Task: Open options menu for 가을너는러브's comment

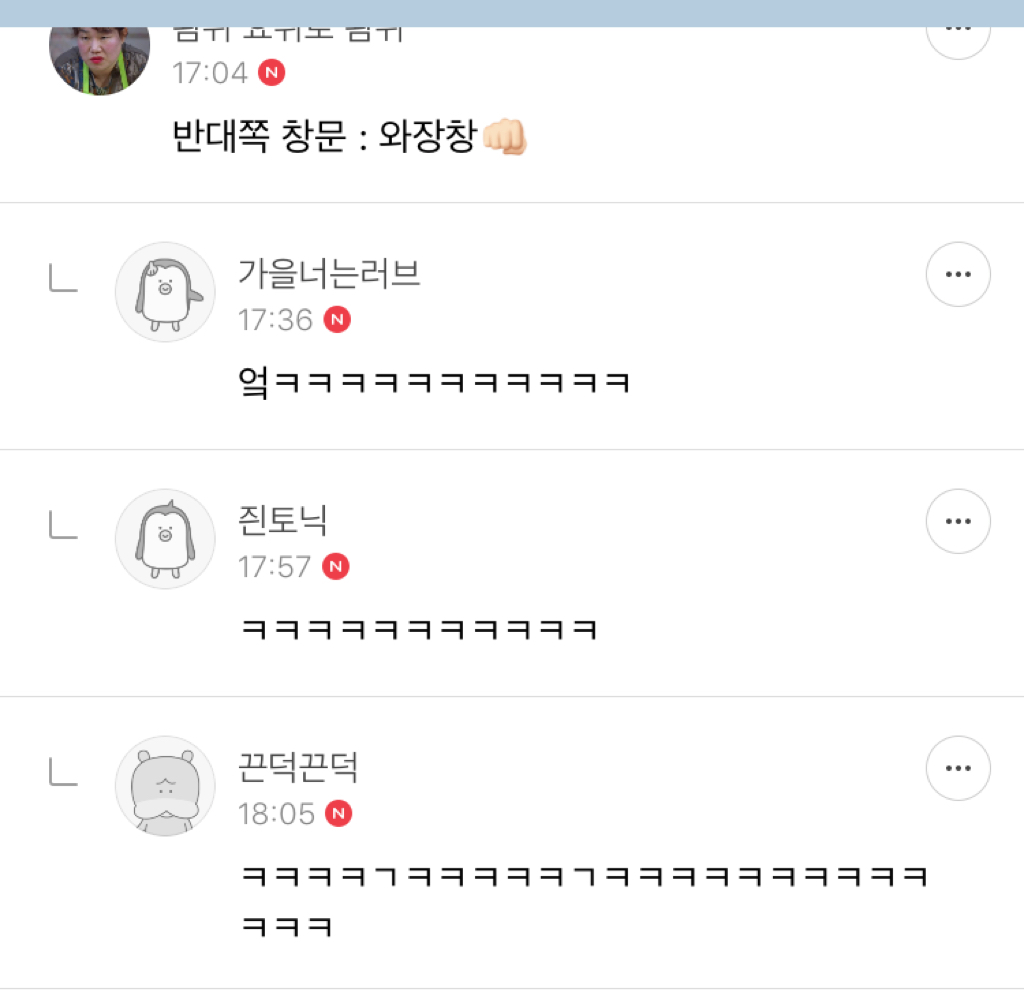Action: click(x=958, y=274)
